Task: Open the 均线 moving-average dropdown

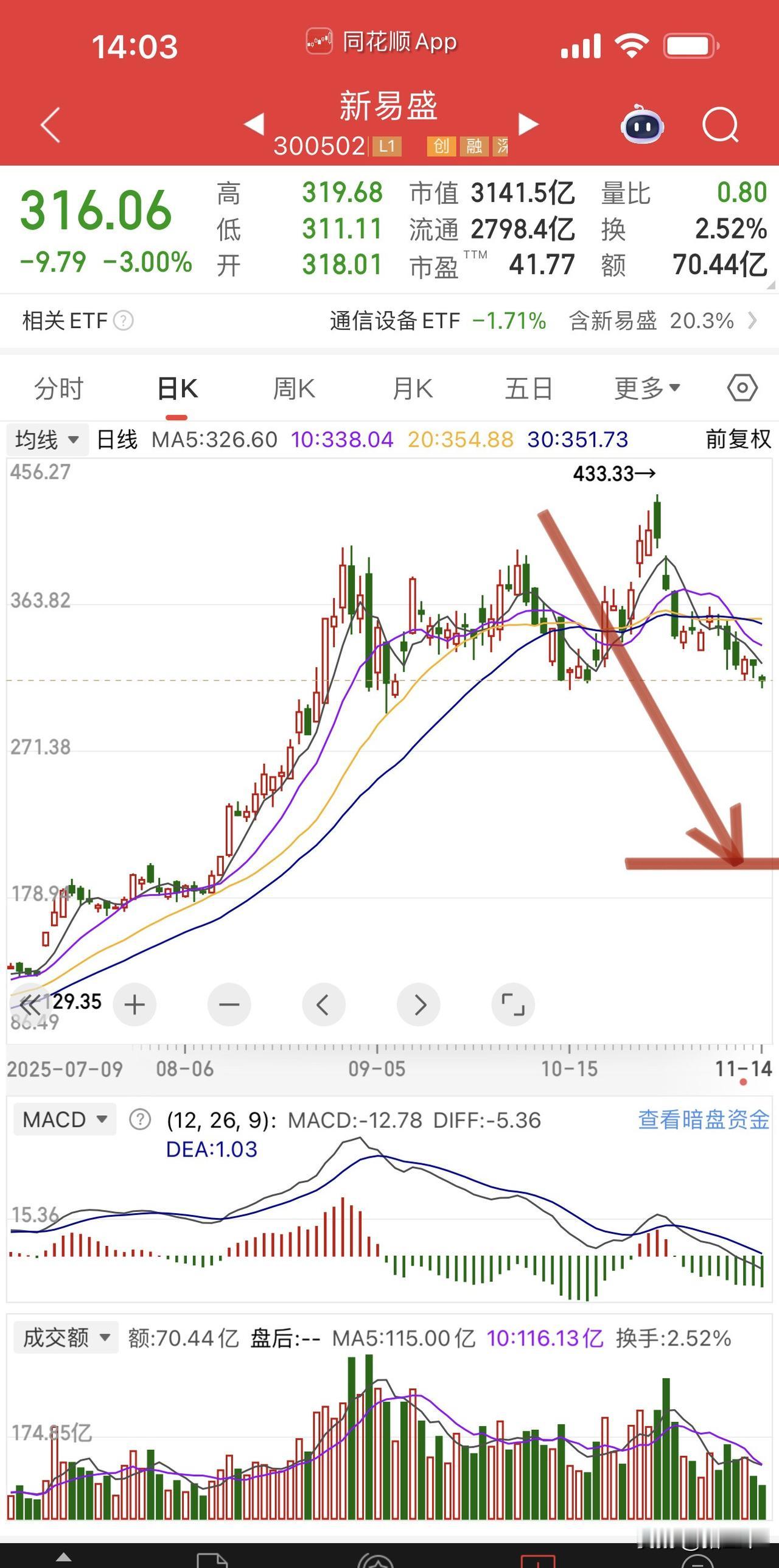Action: coord(47,439)
